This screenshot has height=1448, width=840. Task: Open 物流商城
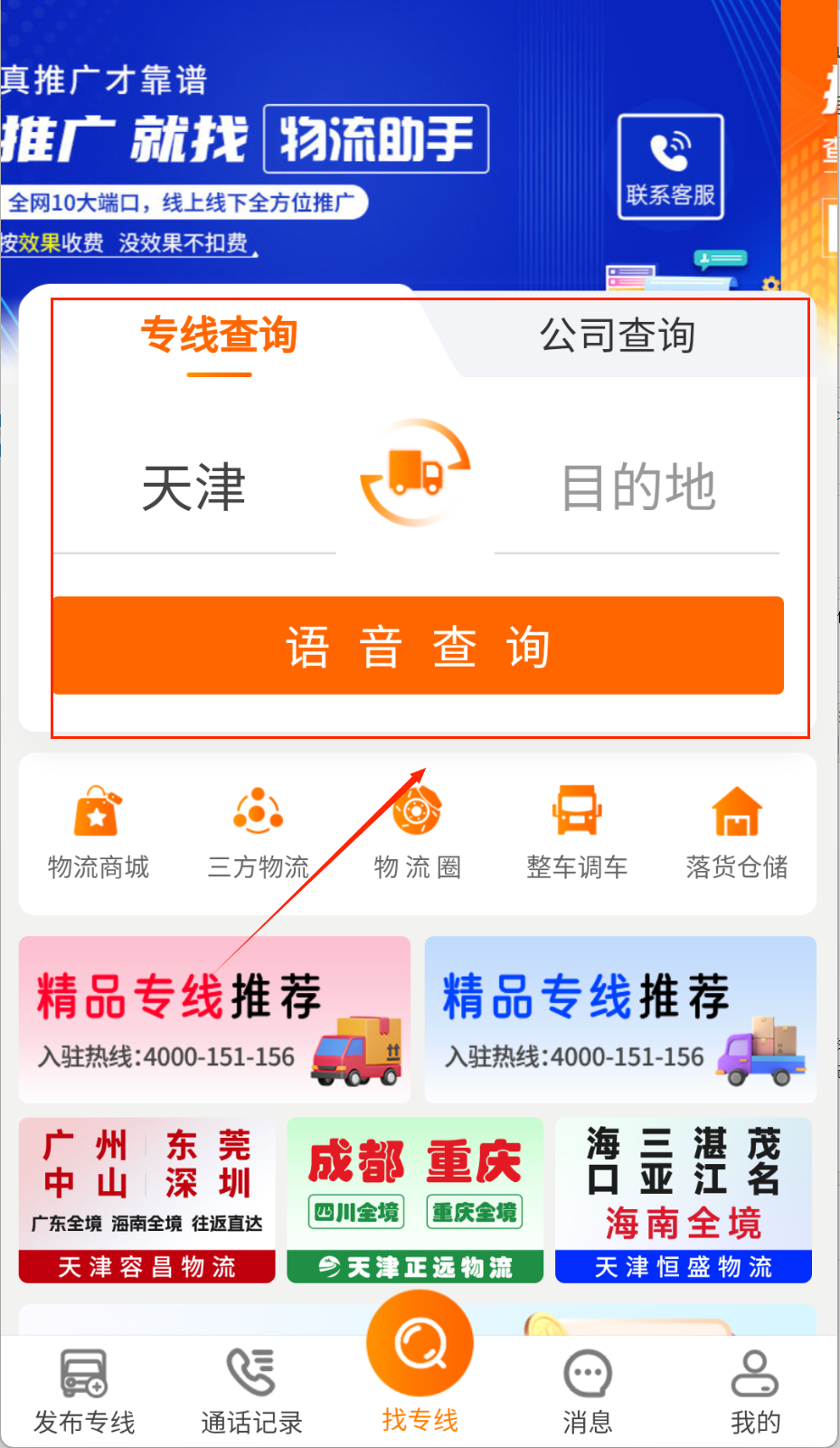click(98, 832)
